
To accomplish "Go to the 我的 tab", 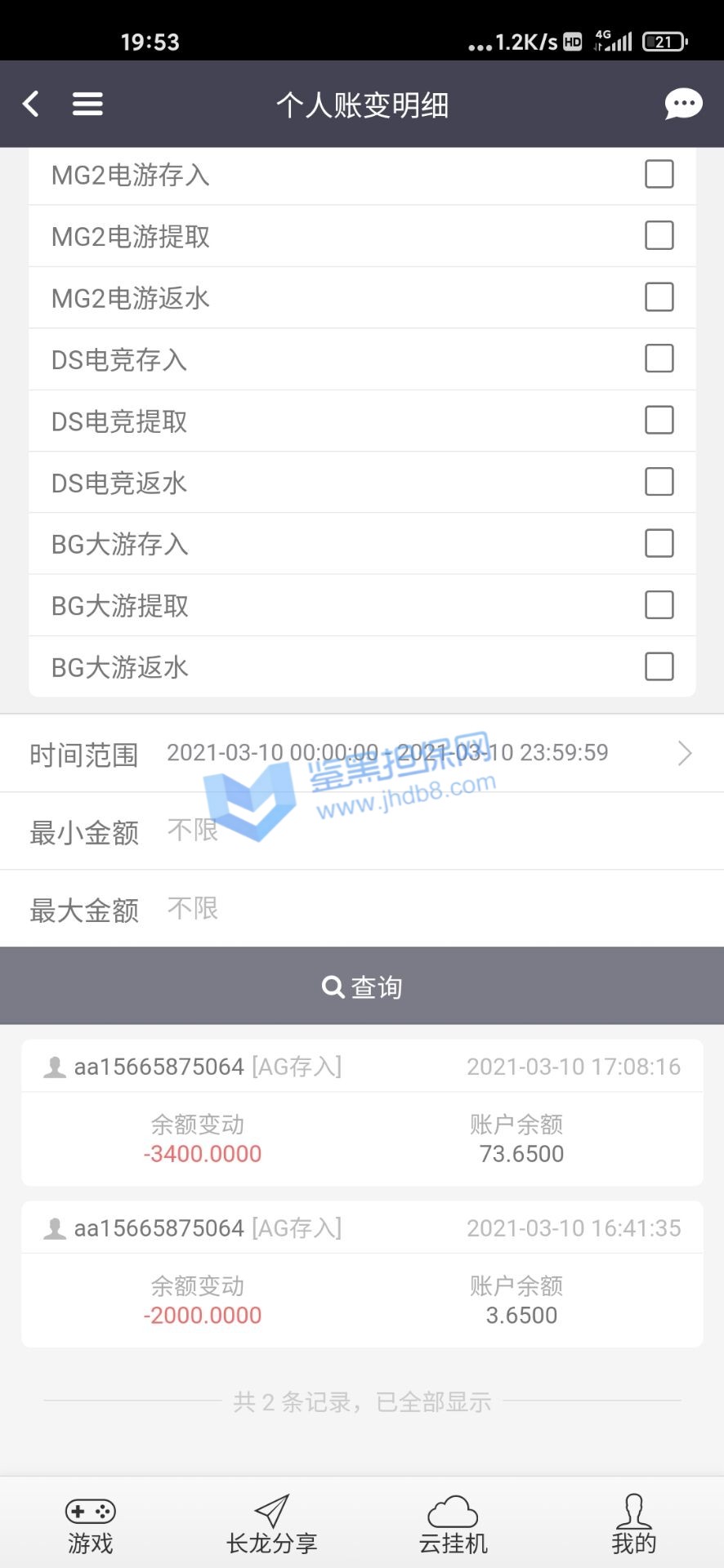I will point(633,1524).
